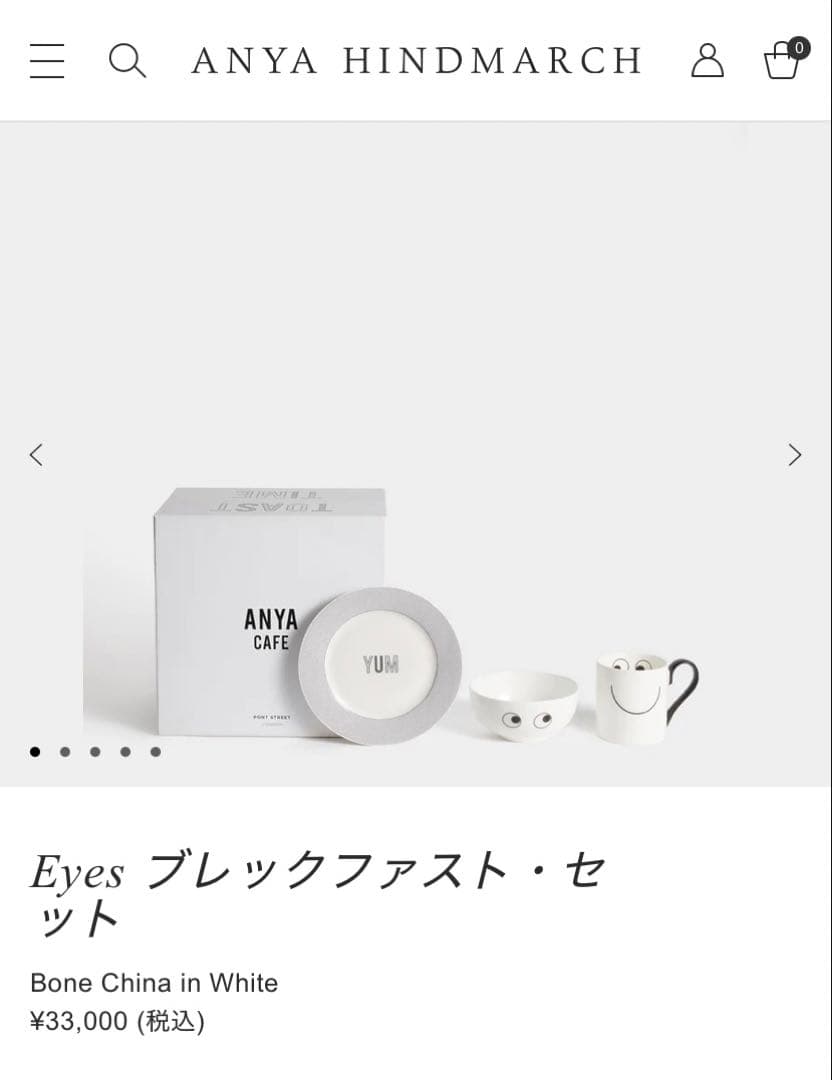
Task: Select the third pagination dot indicator
Action: 95,751
